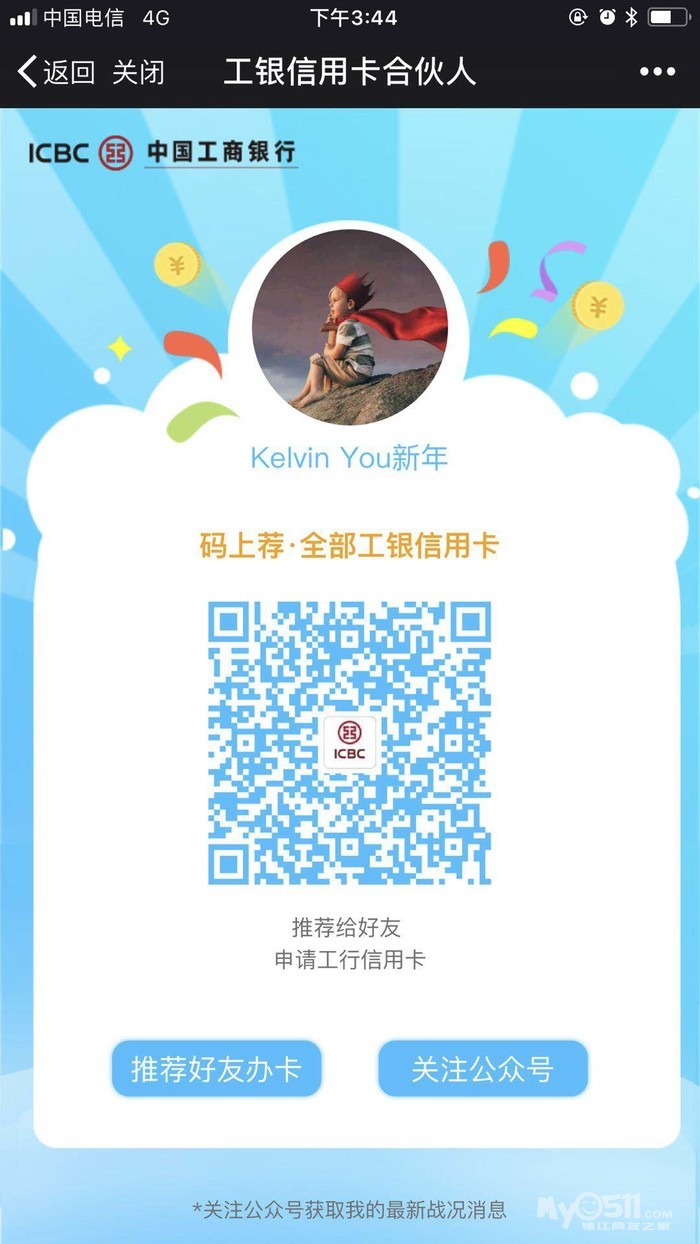Screen dimensions: 700x1244
Task: Tap the 关注公众号 button
Action: (x=482, y=1068)
